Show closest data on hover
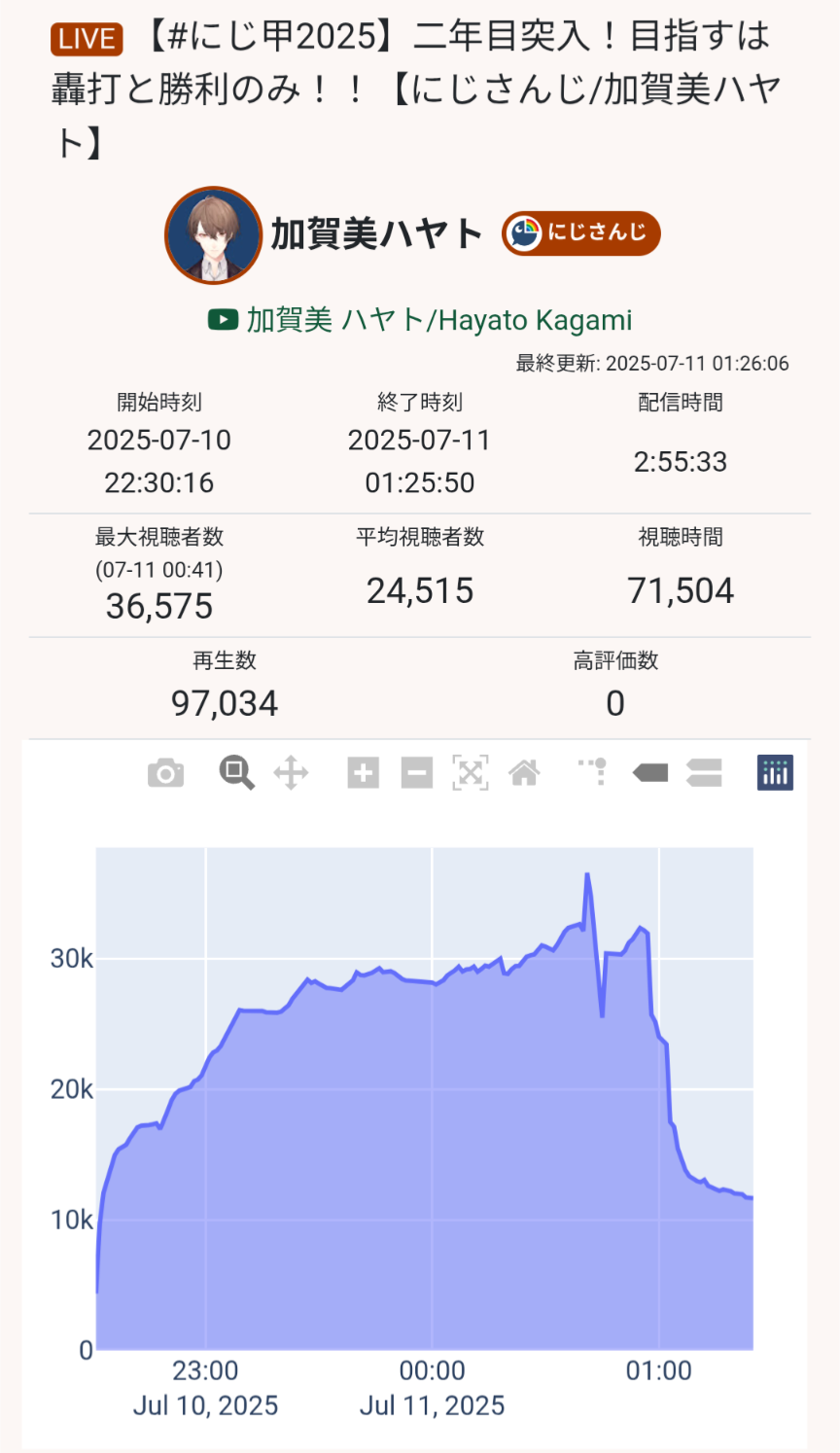This screenshot has width=840, height=1453. [649, 773]
